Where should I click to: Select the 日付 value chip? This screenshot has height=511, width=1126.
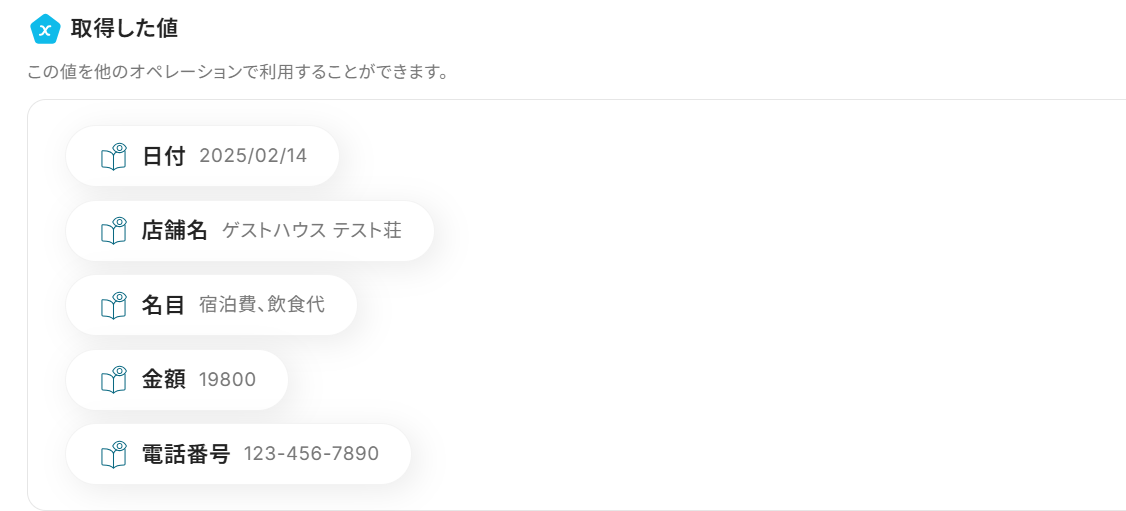203,156
